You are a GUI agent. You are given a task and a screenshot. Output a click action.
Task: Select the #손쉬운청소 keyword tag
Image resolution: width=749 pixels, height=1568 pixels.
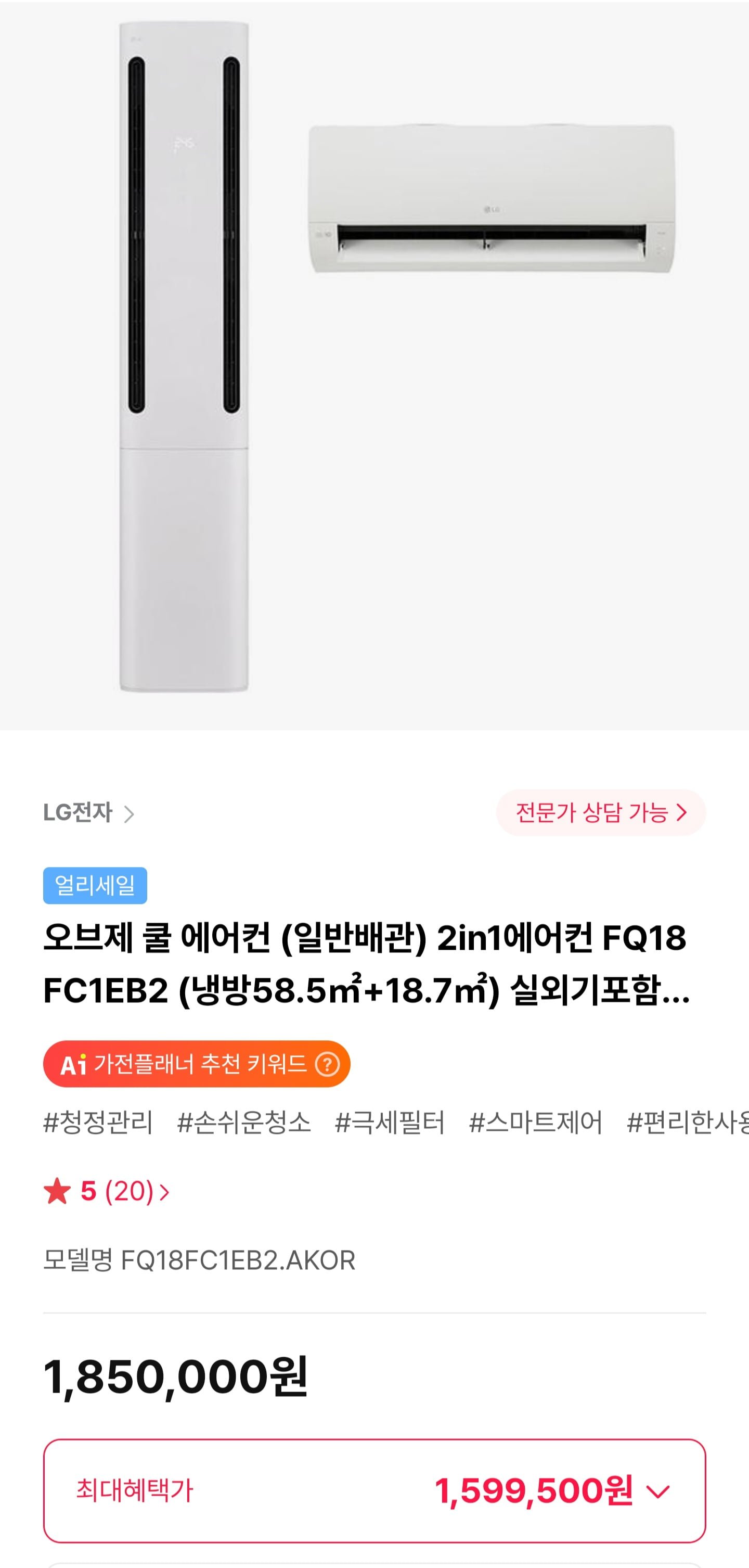[243, 1122]
